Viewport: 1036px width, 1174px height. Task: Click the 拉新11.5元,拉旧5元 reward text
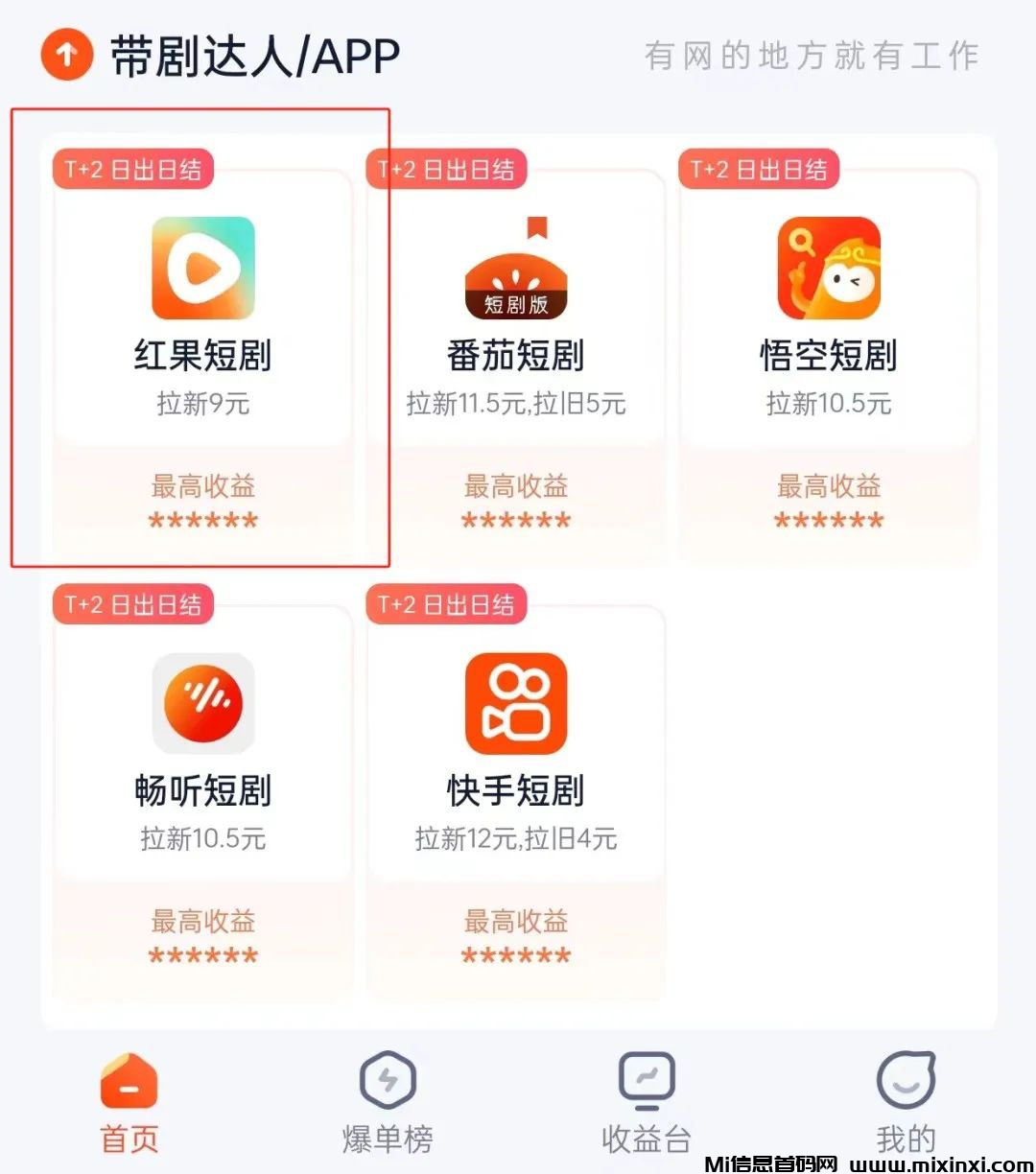pyautogui.click(x=516, y=403)
